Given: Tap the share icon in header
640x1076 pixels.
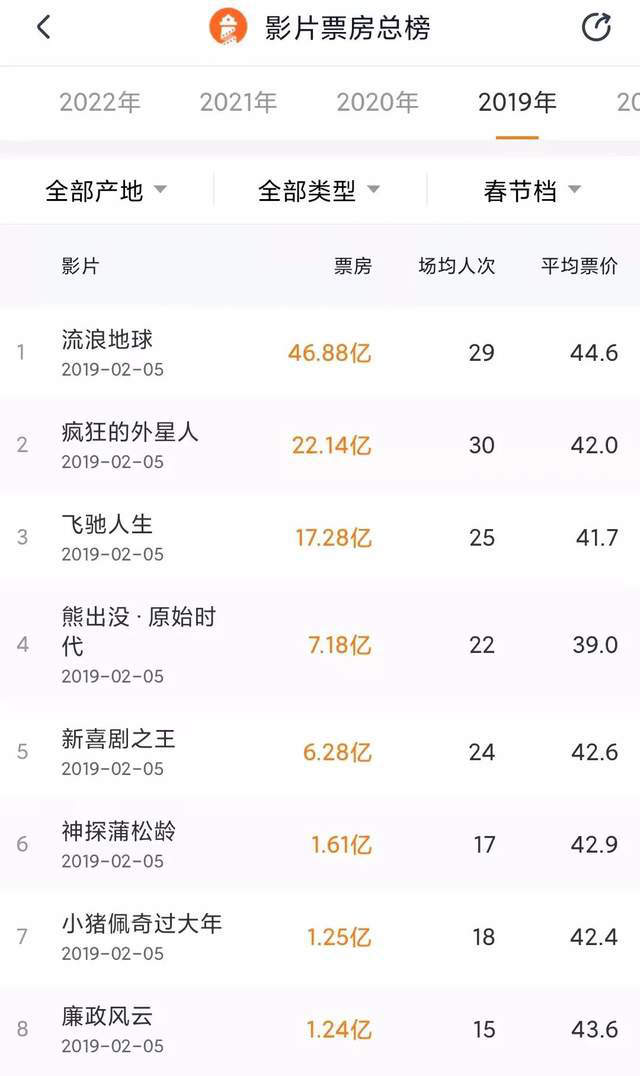Looking at the screenshot, I should [596, 28].
